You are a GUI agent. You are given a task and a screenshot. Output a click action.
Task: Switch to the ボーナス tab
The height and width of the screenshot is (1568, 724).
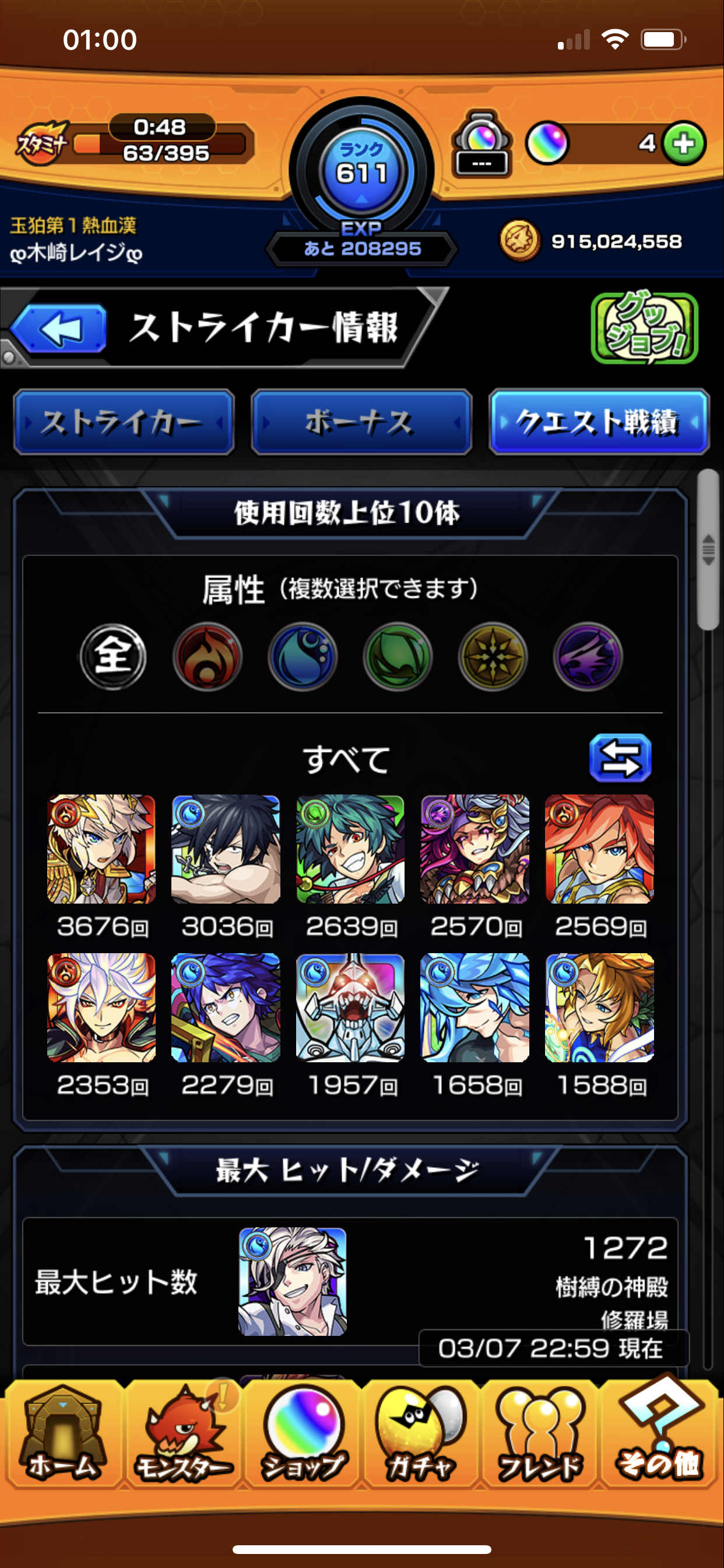point(361,422)
